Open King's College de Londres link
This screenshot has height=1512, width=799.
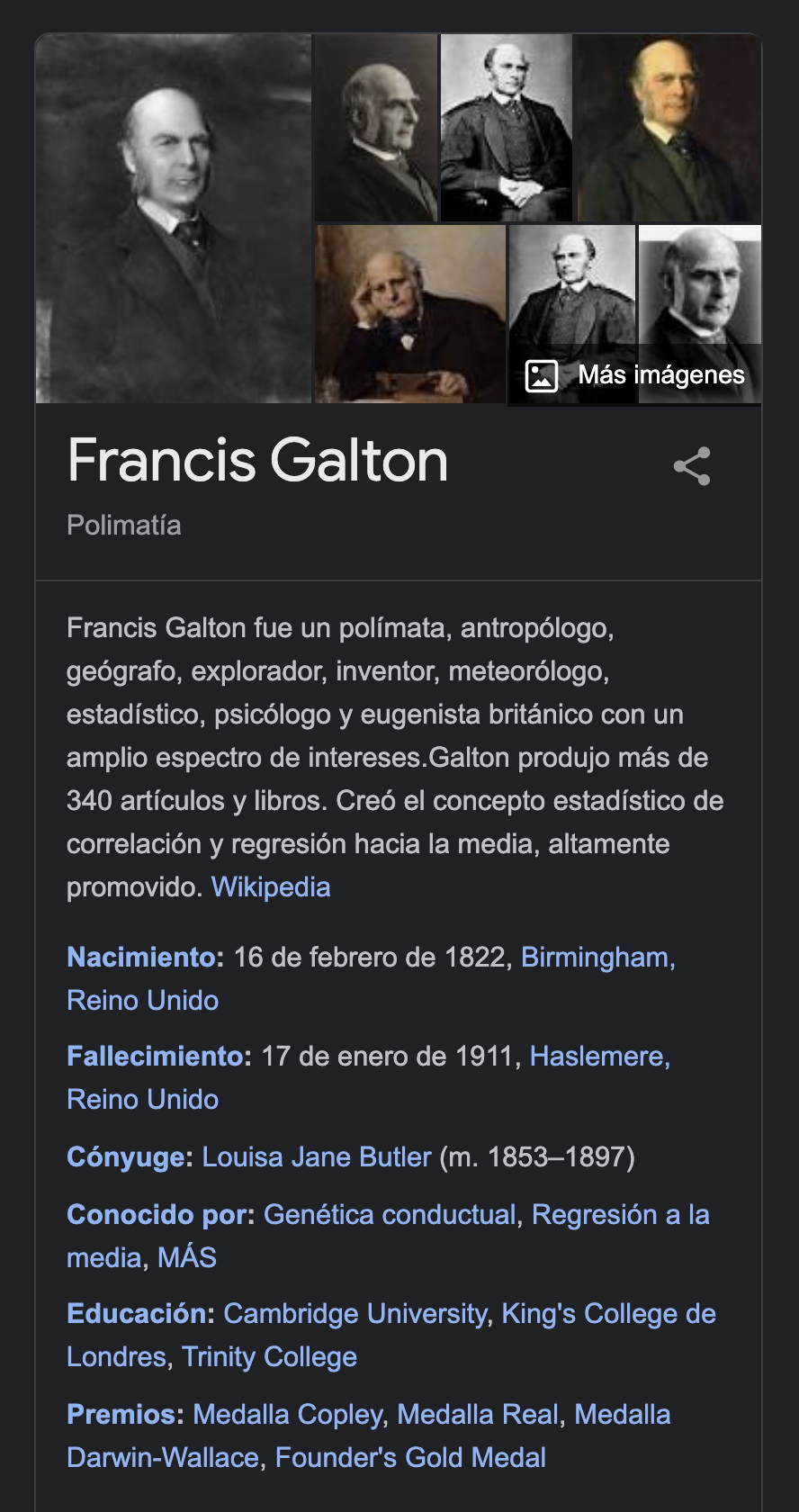(608, 1313)
